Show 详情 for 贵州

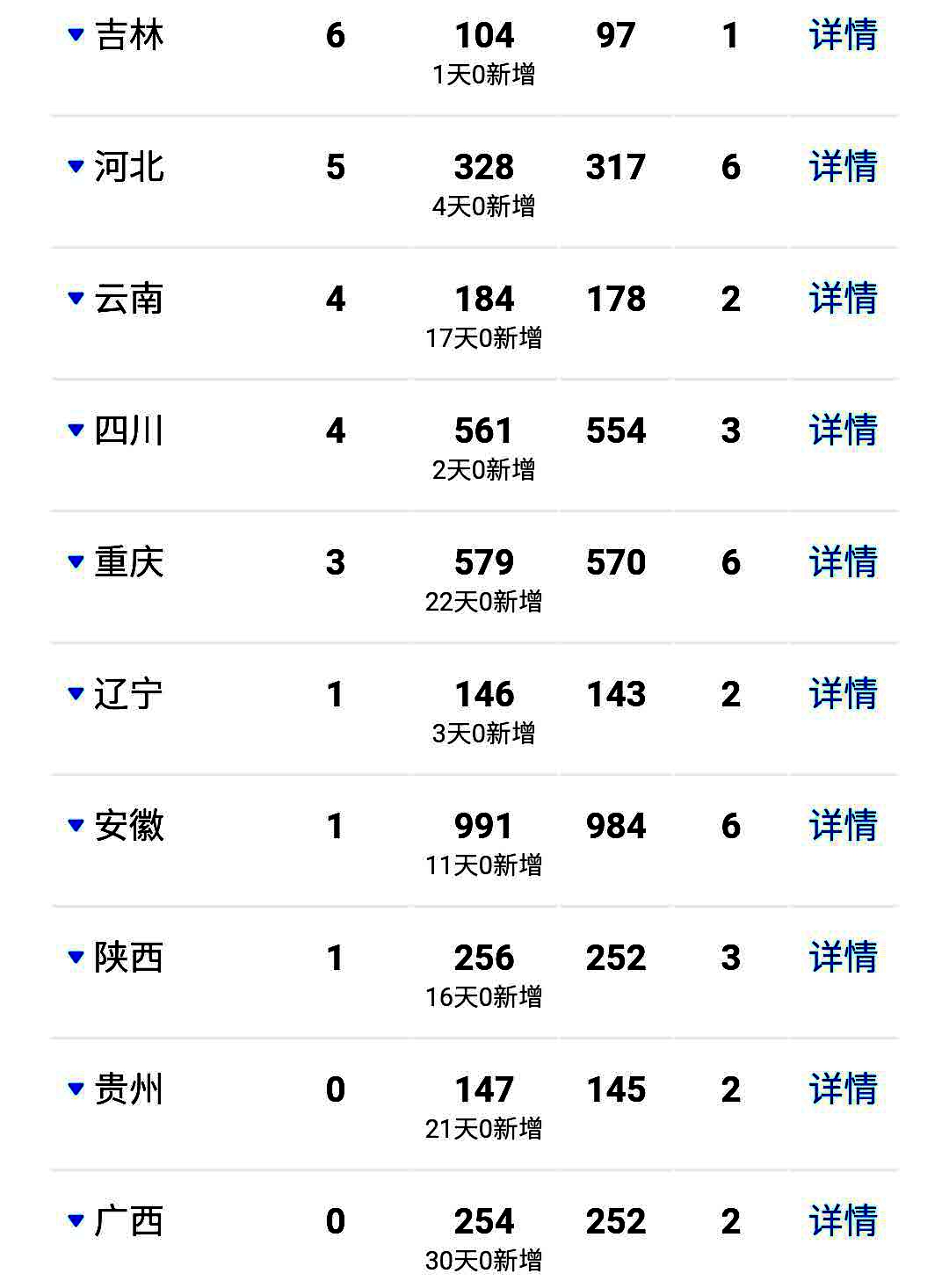(x=843, y=1089)
